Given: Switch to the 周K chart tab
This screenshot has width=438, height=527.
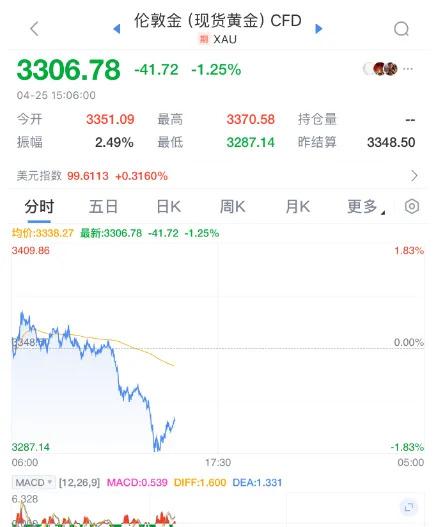Looking at the screenshot, I should 233,207.
